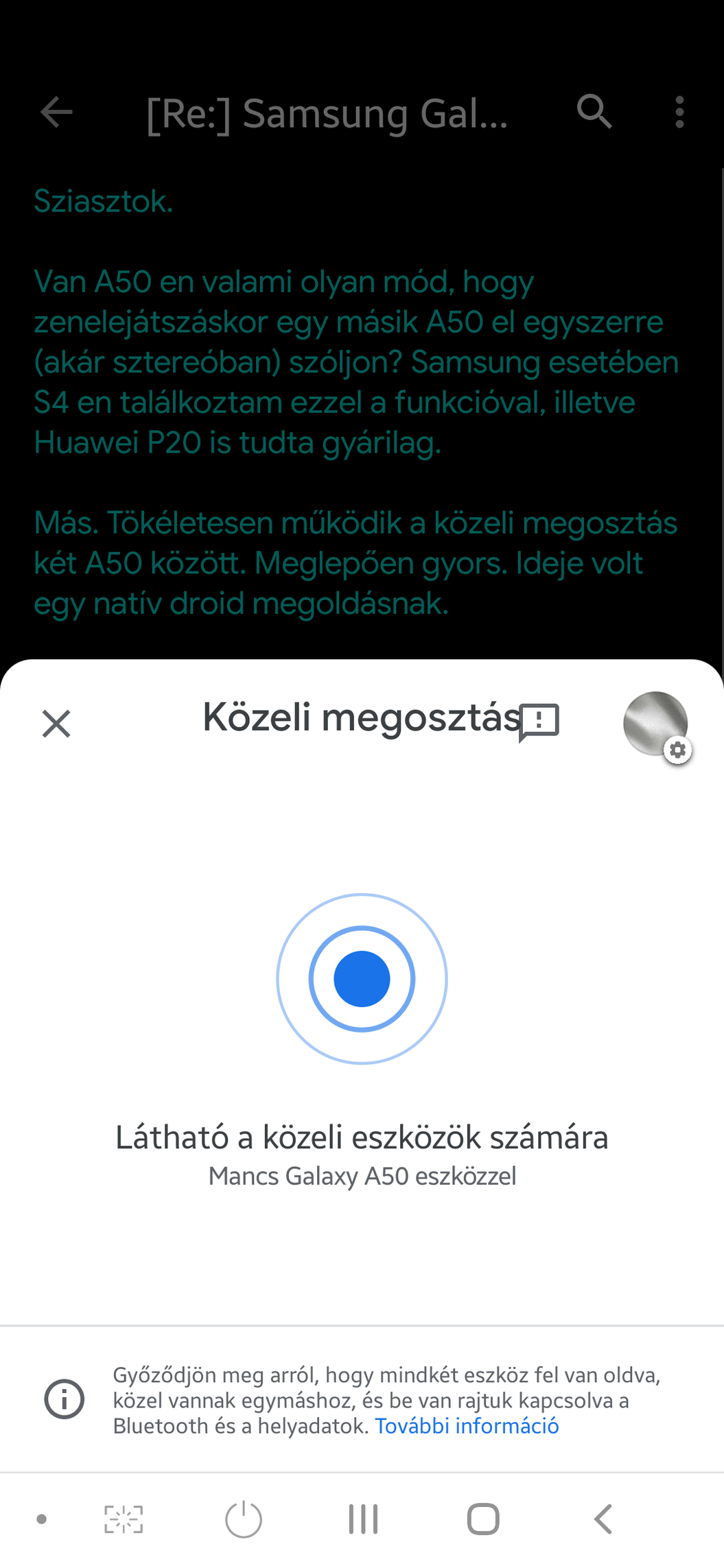Screen dimensions: 724x1568
Task: Tap the system back chevron
Action: 603,1519
